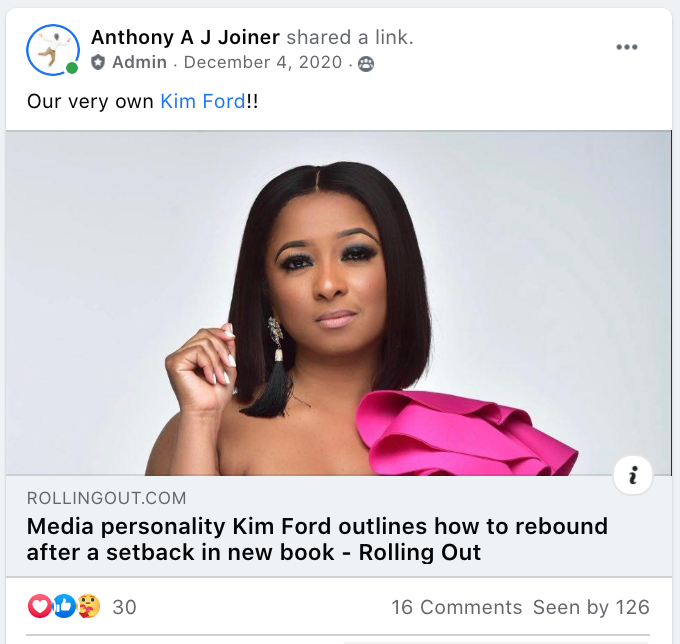This screenshot has height=644, width=680.
Task: Open Anthony A J Joiner's profile name
Action: click(185, 37)
